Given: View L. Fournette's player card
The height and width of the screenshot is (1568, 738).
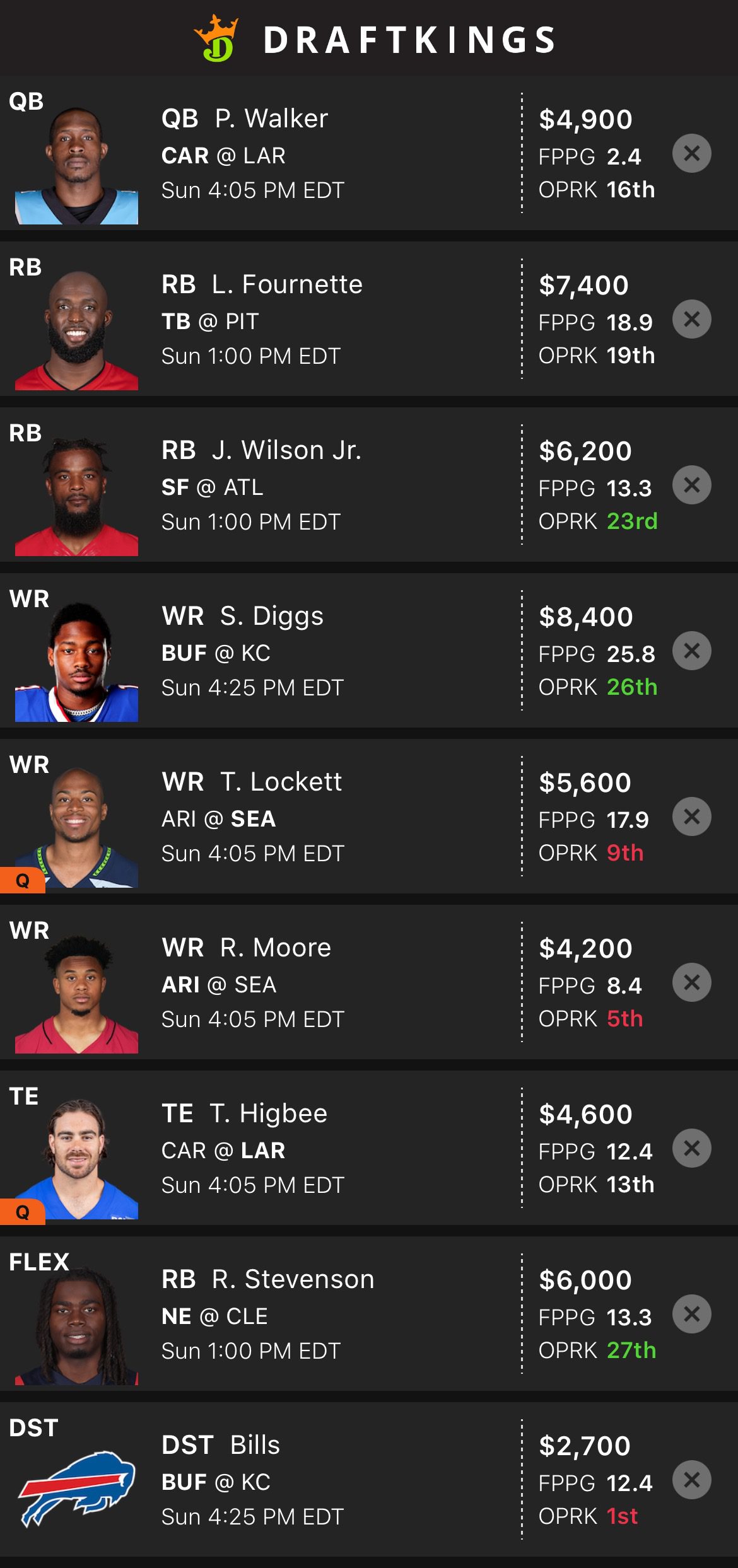Looking at the screenshot, I should 287,285.
